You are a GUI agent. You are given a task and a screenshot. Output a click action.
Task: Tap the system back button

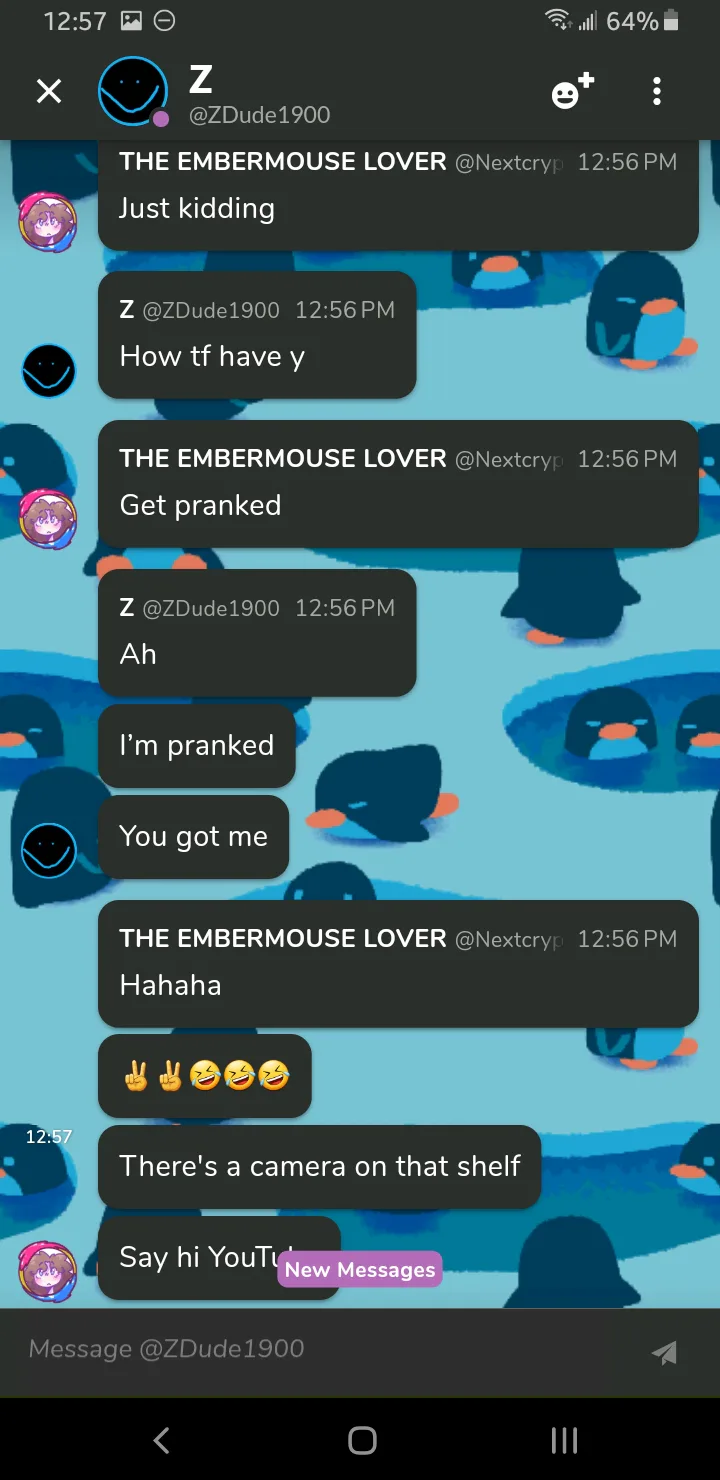click(161, 1440)
